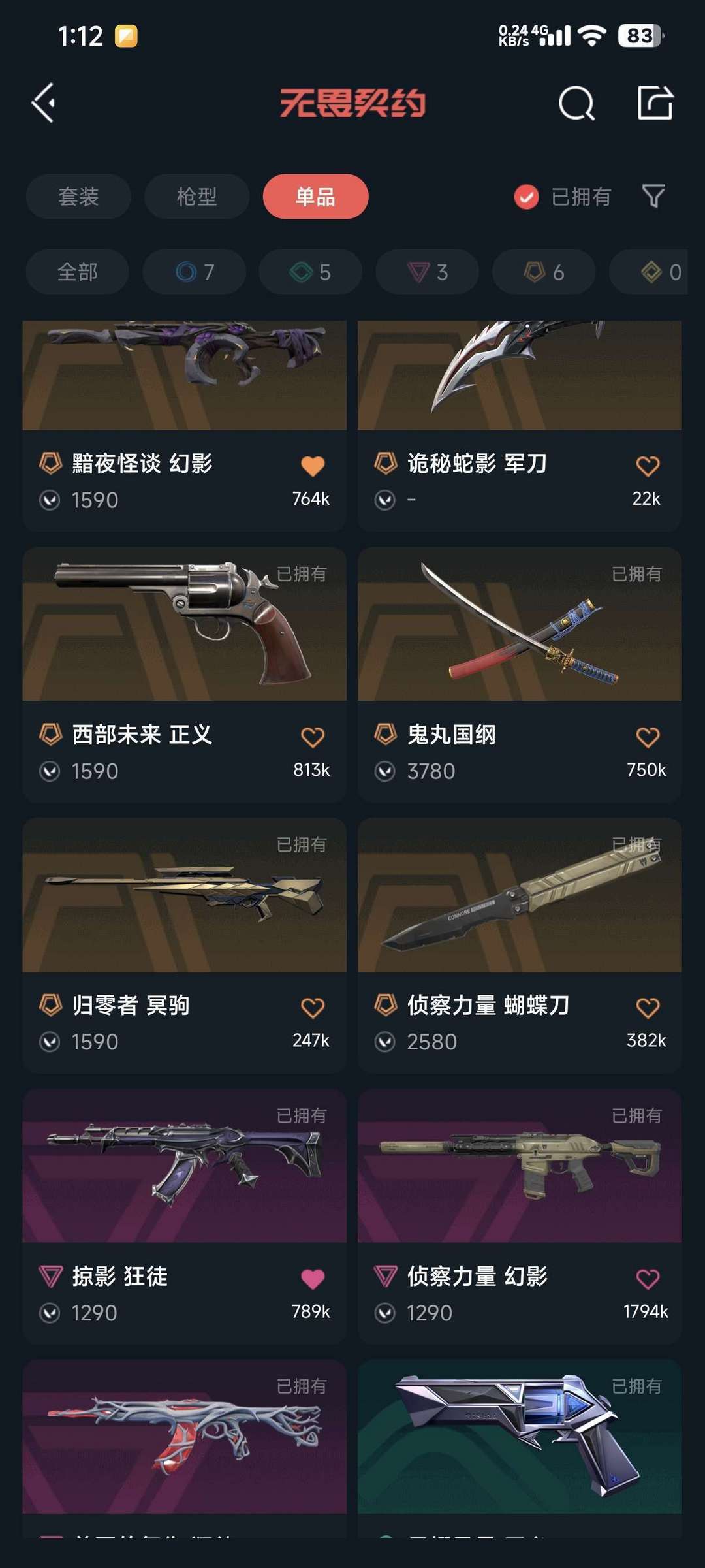Share this page via the share icon
Image resolution: width=705 pixels, height=1568 pixels.
[x=655, y=103]
